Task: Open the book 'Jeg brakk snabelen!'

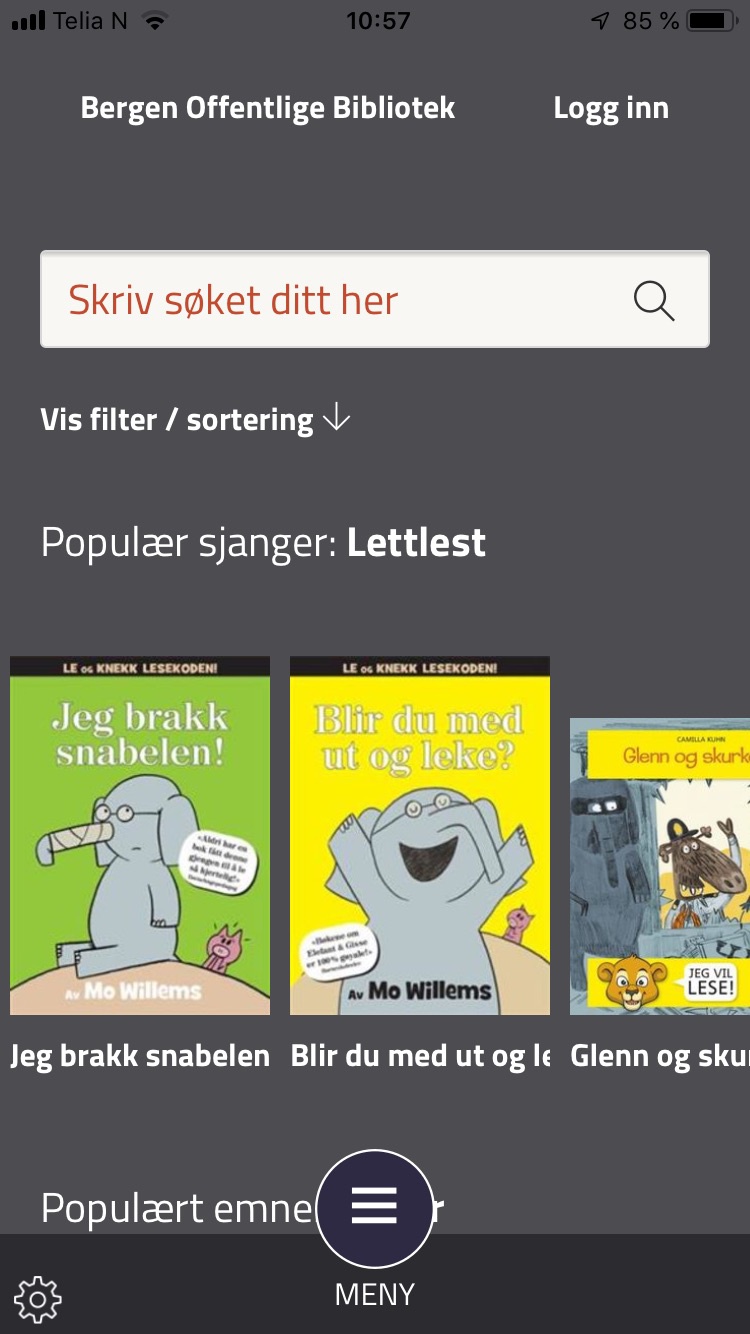Action: point(140,835)
